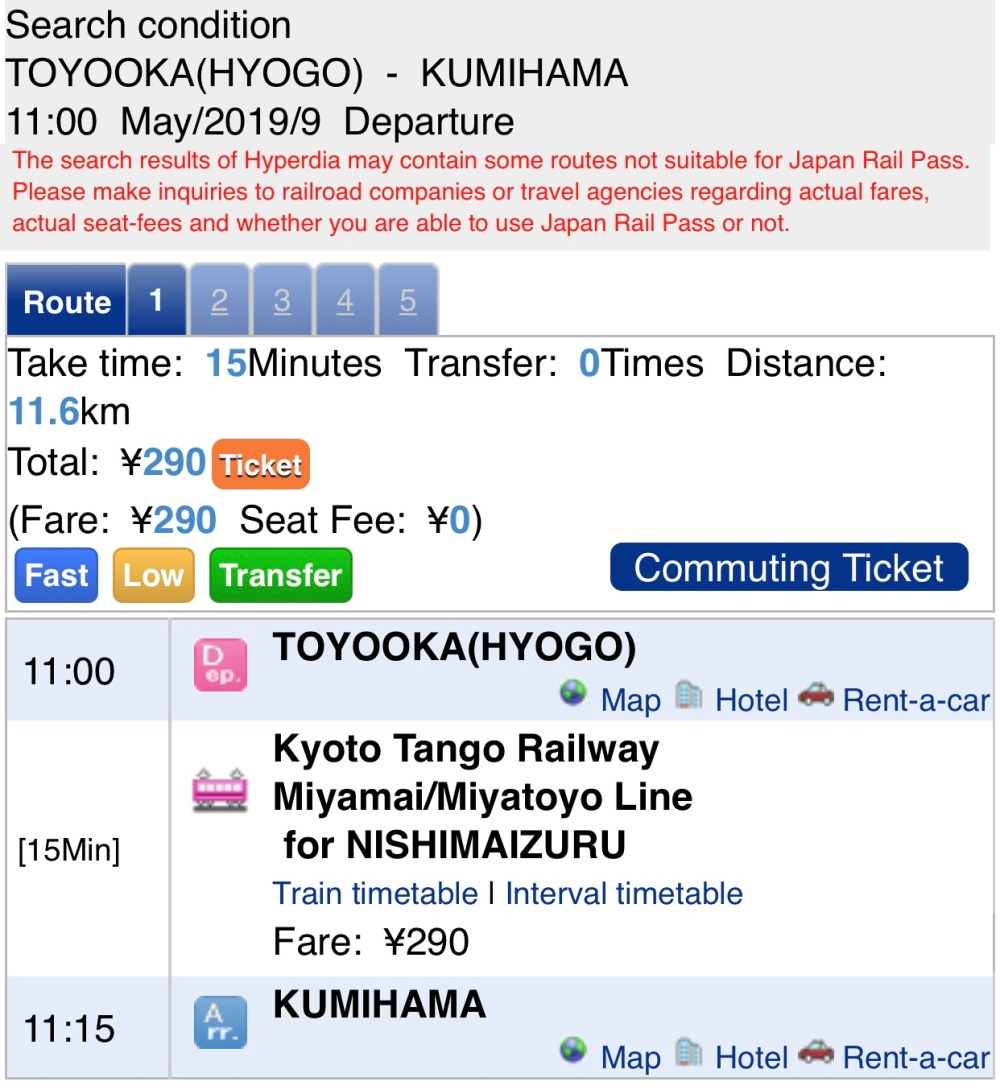Open Hotel link for KUMIHAMA

(x=751, y=1057)
